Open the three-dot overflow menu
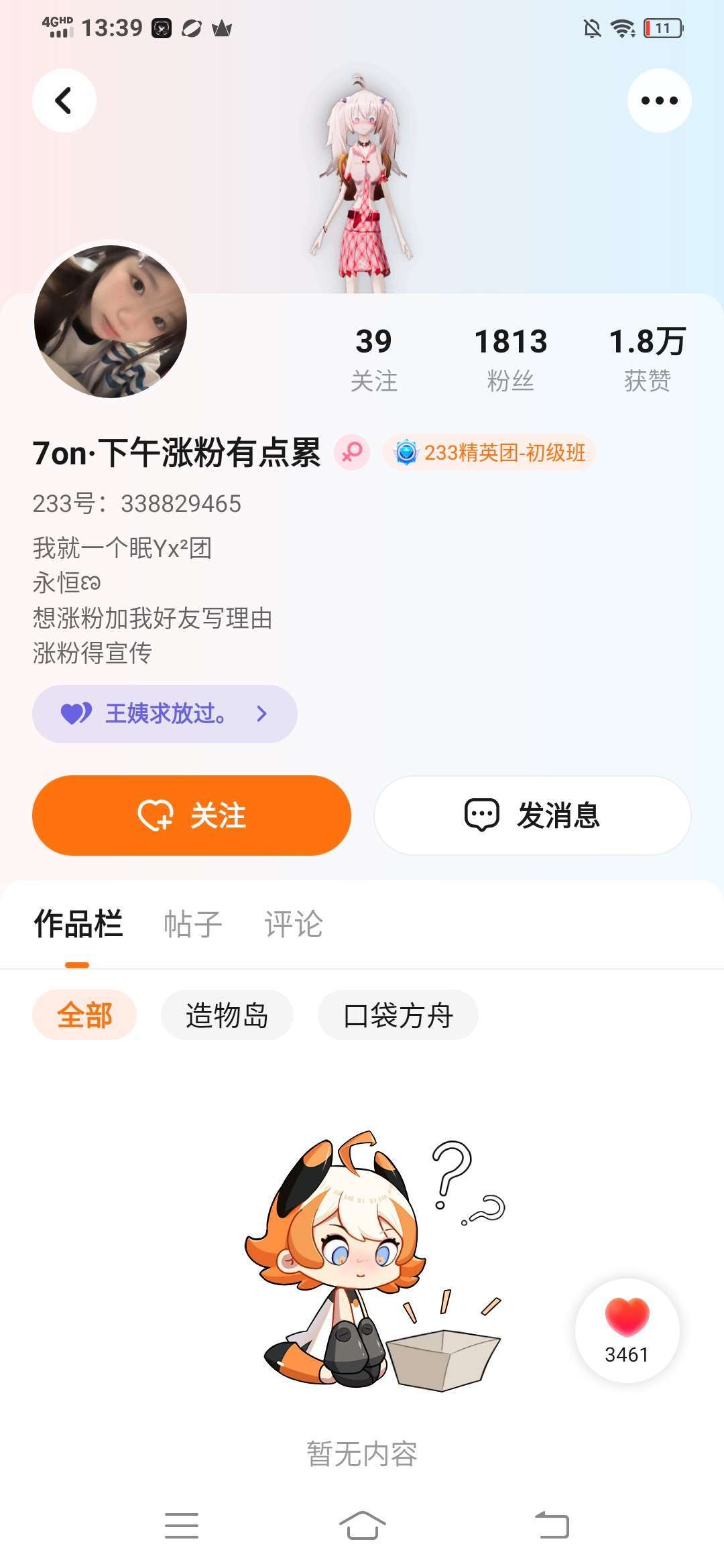The width and height of the screenshot is (724, 1568). 659,101
